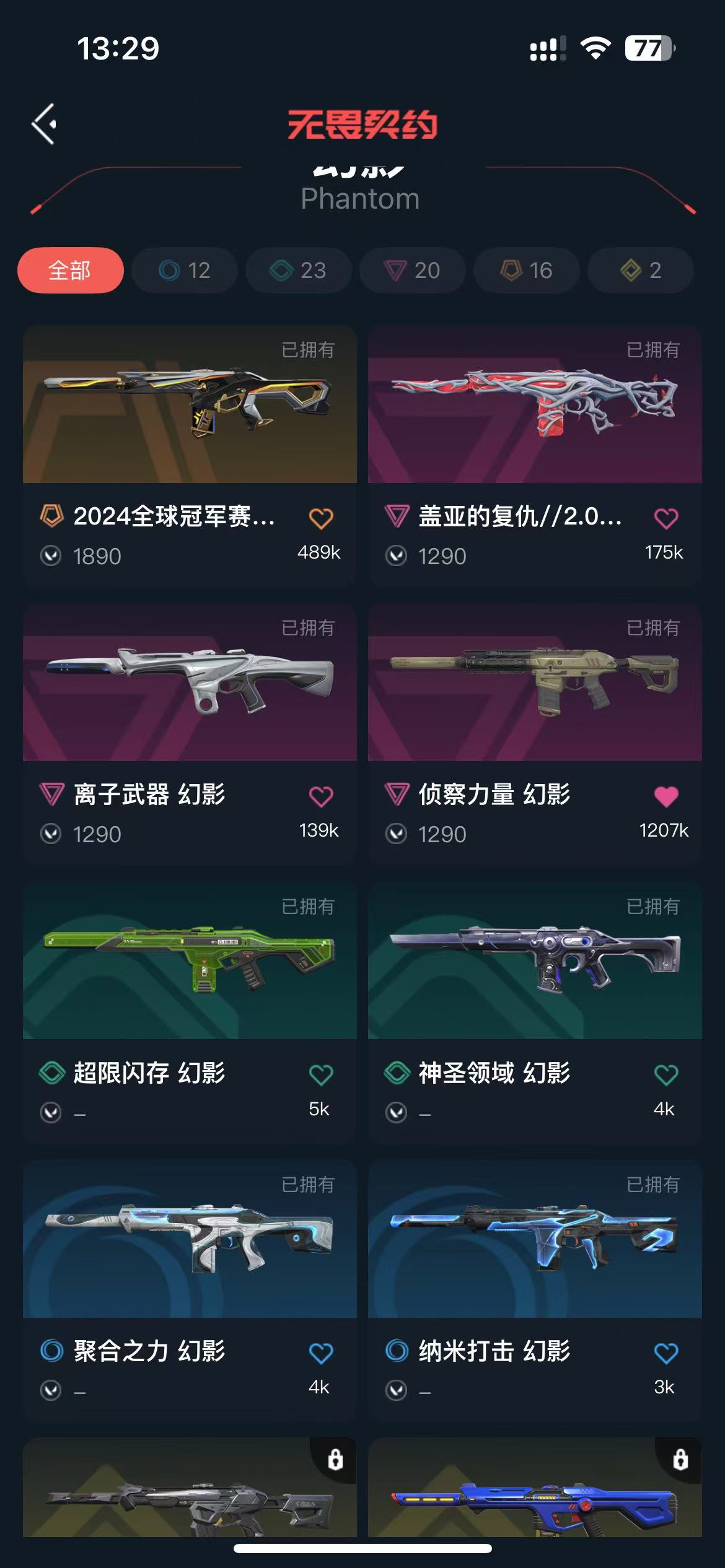725x1568 pixels.
Task: Like the 2024全球冠军赛 skin
Action: [x=321, y=518]
